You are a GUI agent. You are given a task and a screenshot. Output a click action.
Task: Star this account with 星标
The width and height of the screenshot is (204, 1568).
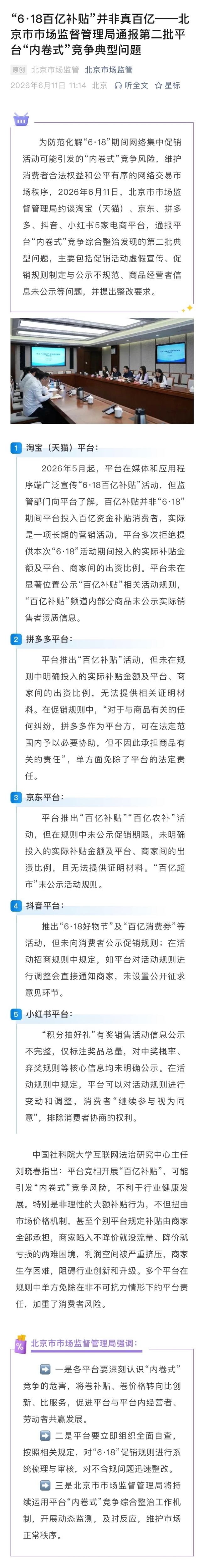tap(168, 85)
